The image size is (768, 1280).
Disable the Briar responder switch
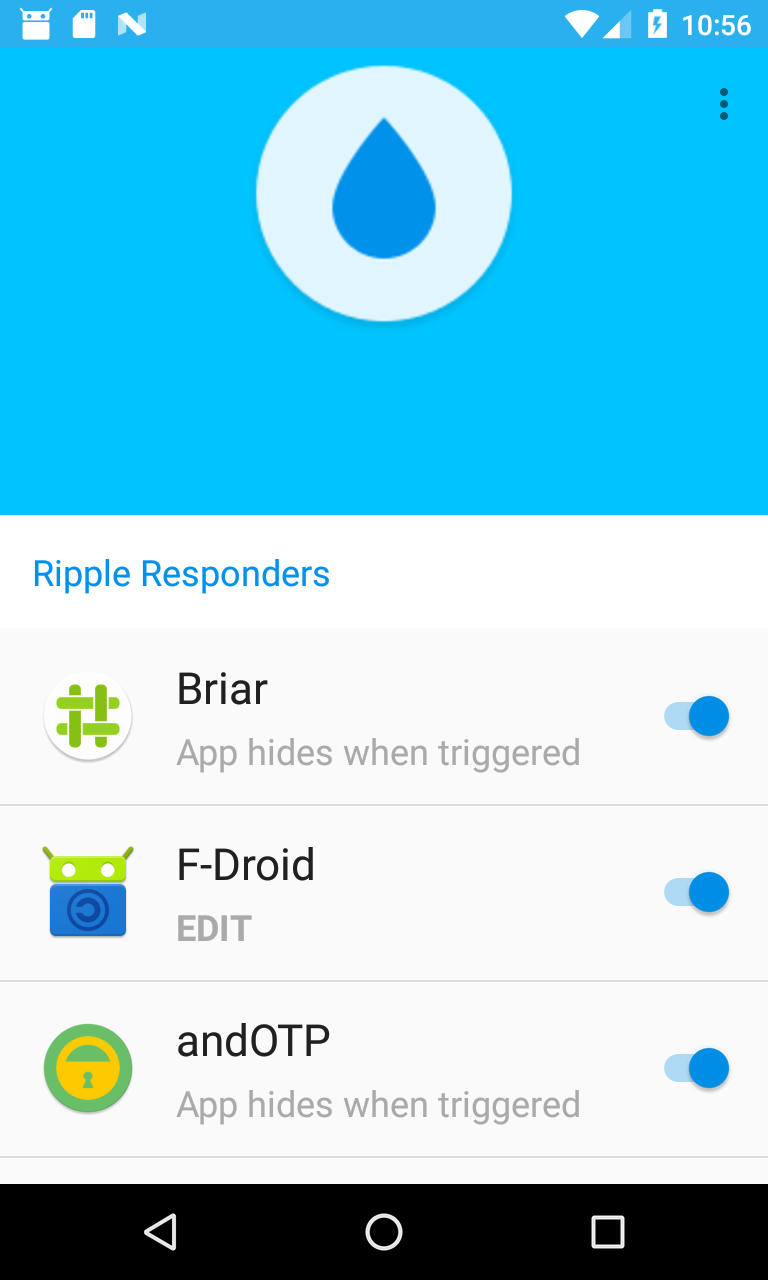coord(697,716)
